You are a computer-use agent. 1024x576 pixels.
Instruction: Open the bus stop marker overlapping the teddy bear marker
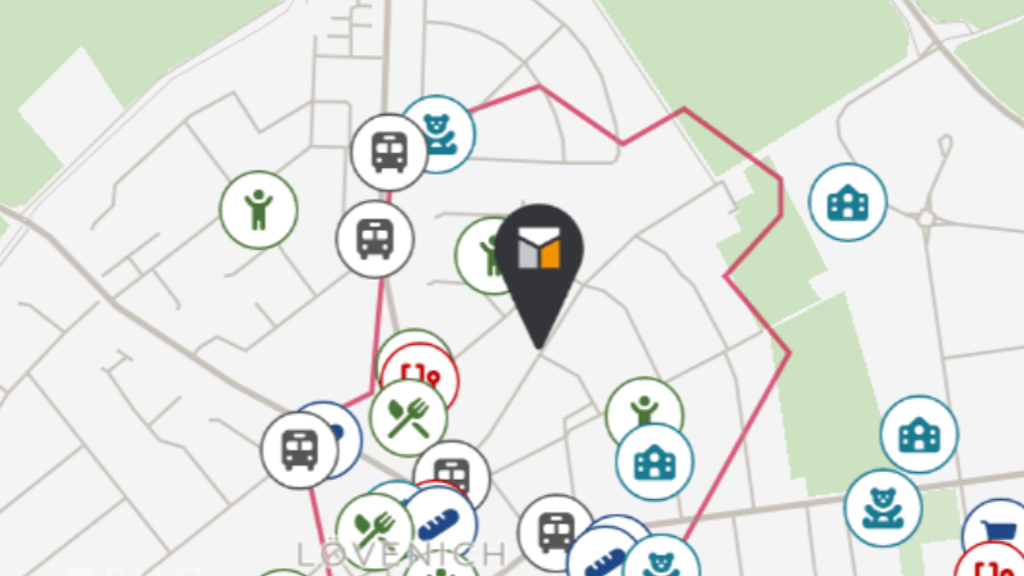pyautogui.click(x=389, y=152)
